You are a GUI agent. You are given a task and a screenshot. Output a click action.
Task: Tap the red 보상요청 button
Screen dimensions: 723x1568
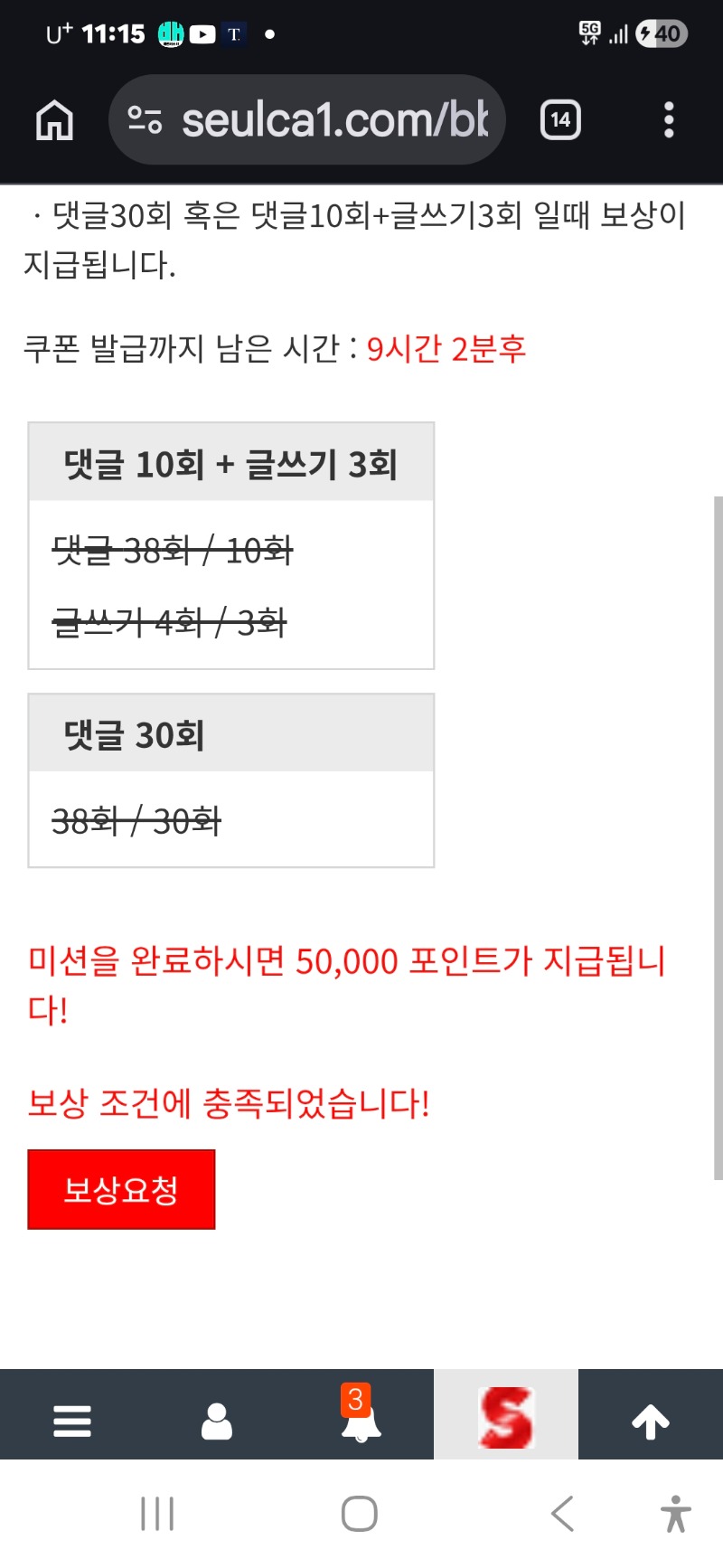coord(121,1189)
